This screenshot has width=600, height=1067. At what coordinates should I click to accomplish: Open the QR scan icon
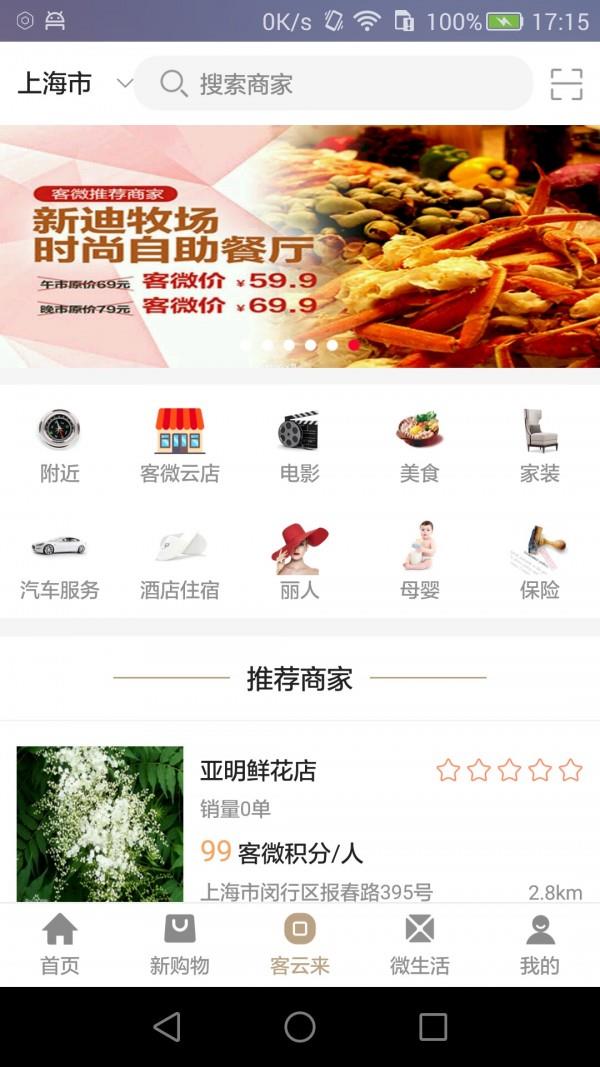coord(566,84)
